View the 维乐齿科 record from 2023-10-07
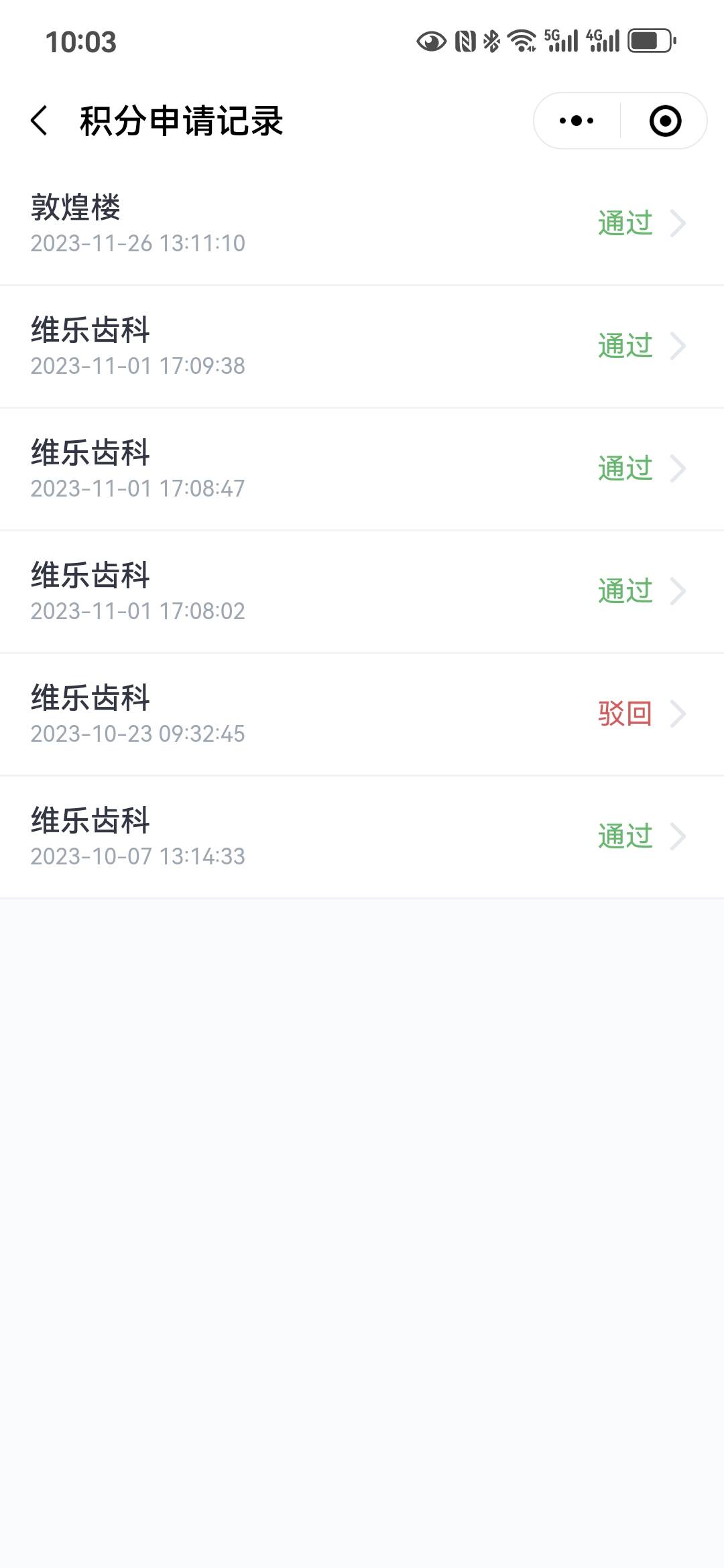Image resolution: width=724 pixels, height=1568 pixels. (x=362, y=838)
